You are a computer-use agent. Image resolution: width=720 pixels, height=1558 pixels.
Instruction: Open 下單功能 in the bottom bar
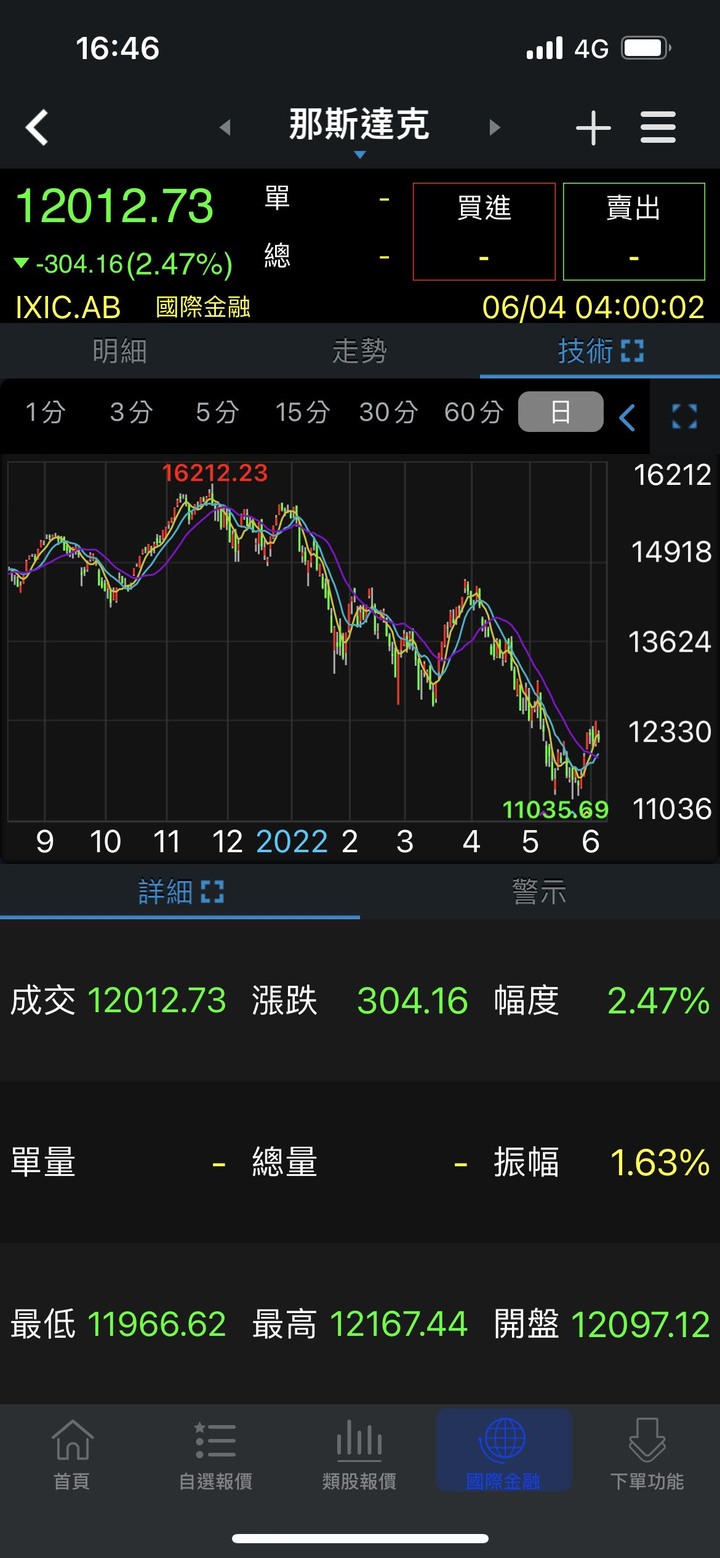647,1454
